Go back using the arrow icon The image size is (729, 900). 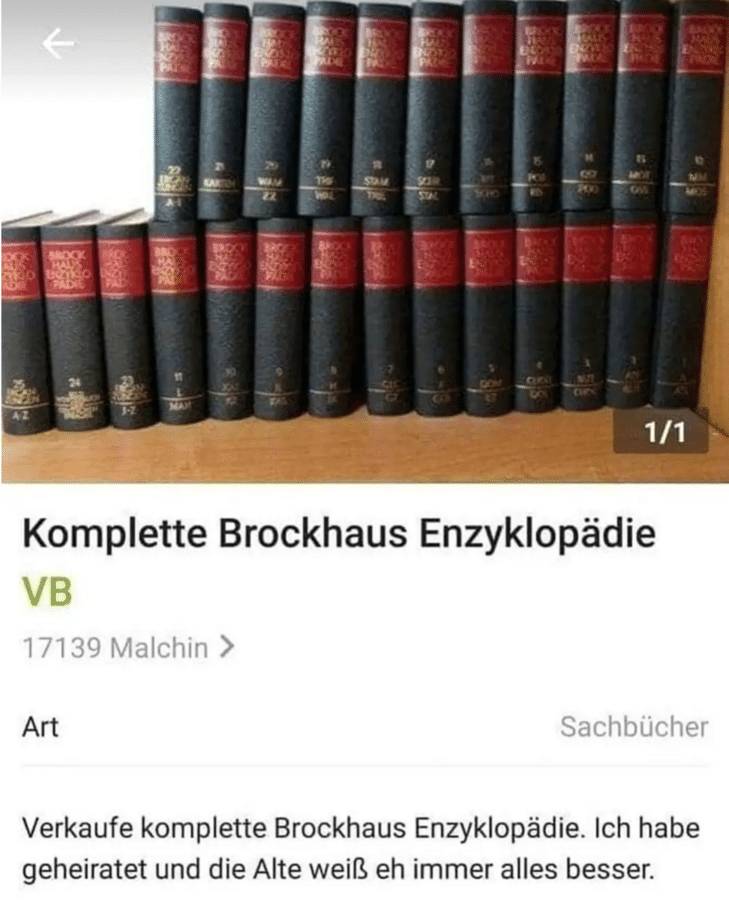pyautogui.click(x=58, y=44)
